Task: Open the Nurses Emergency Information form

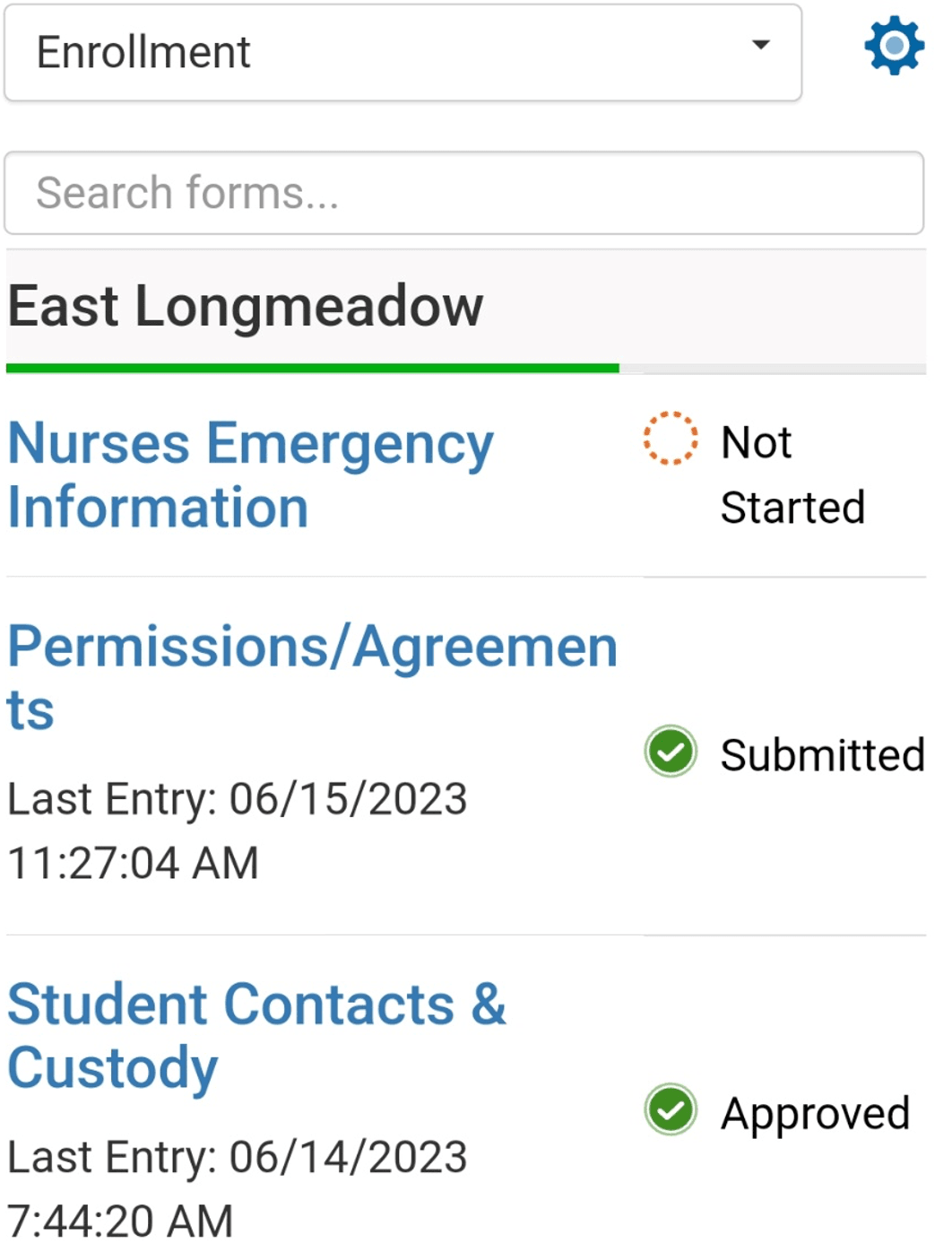Action: (x=250, y=476)
